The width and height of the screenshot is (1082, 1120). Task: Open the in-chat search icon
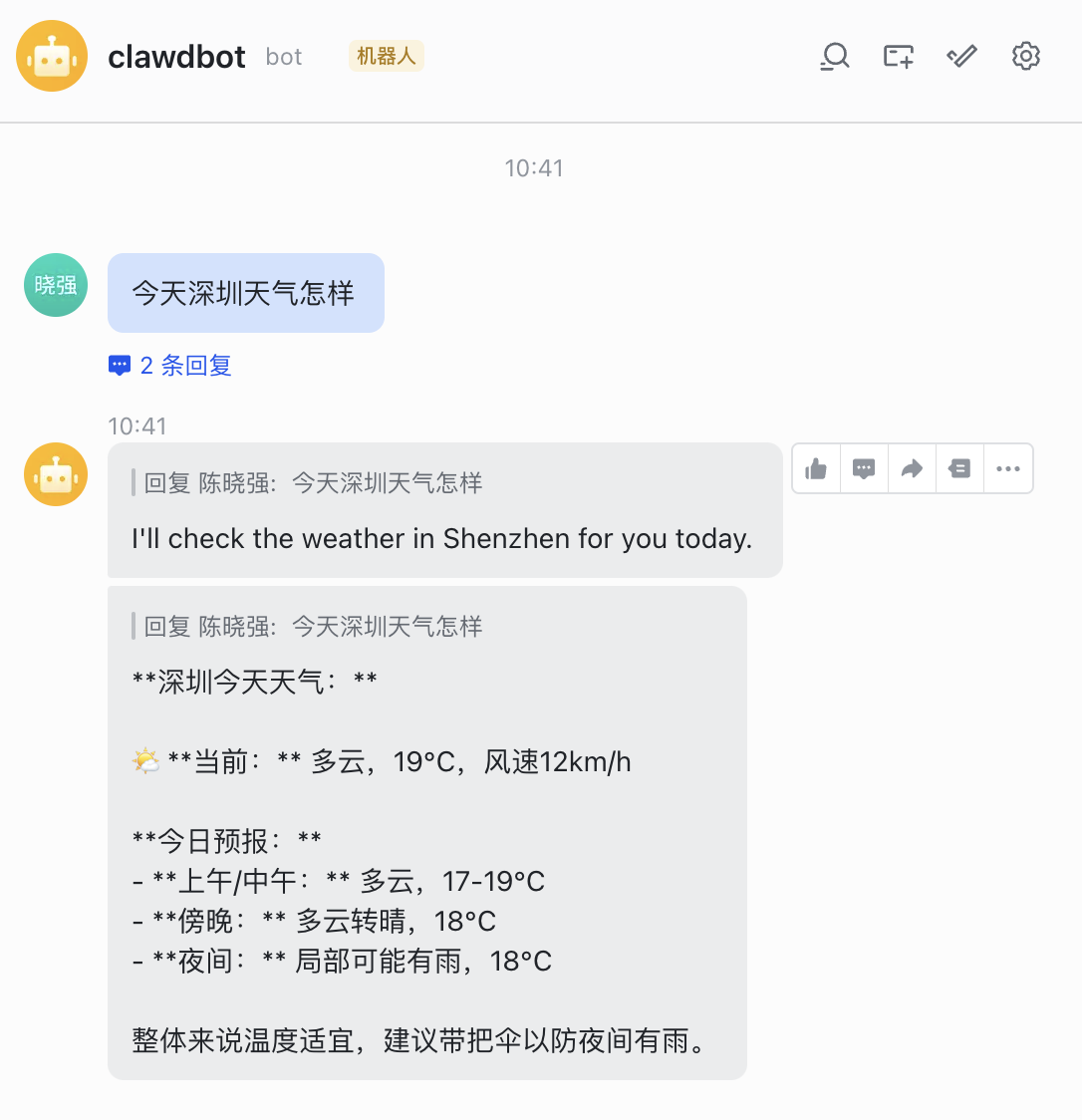click(x=834, y=56)
